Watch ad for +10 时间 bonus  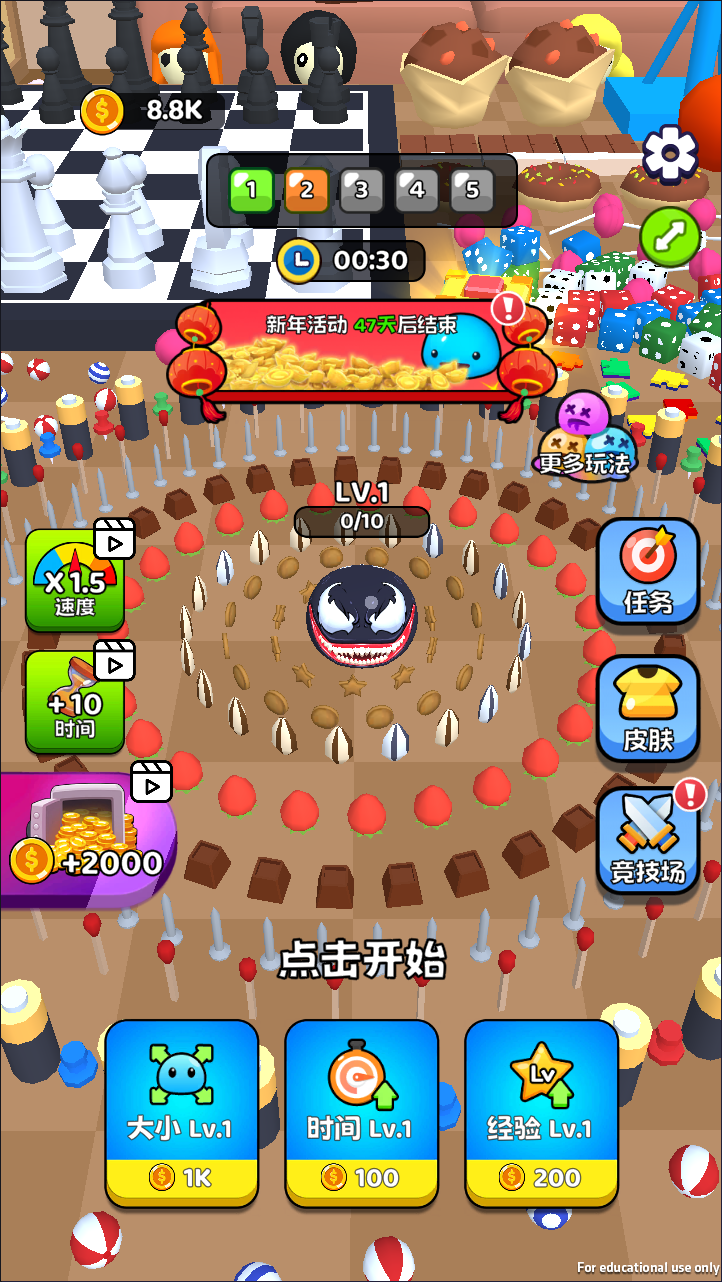point(75,702)
